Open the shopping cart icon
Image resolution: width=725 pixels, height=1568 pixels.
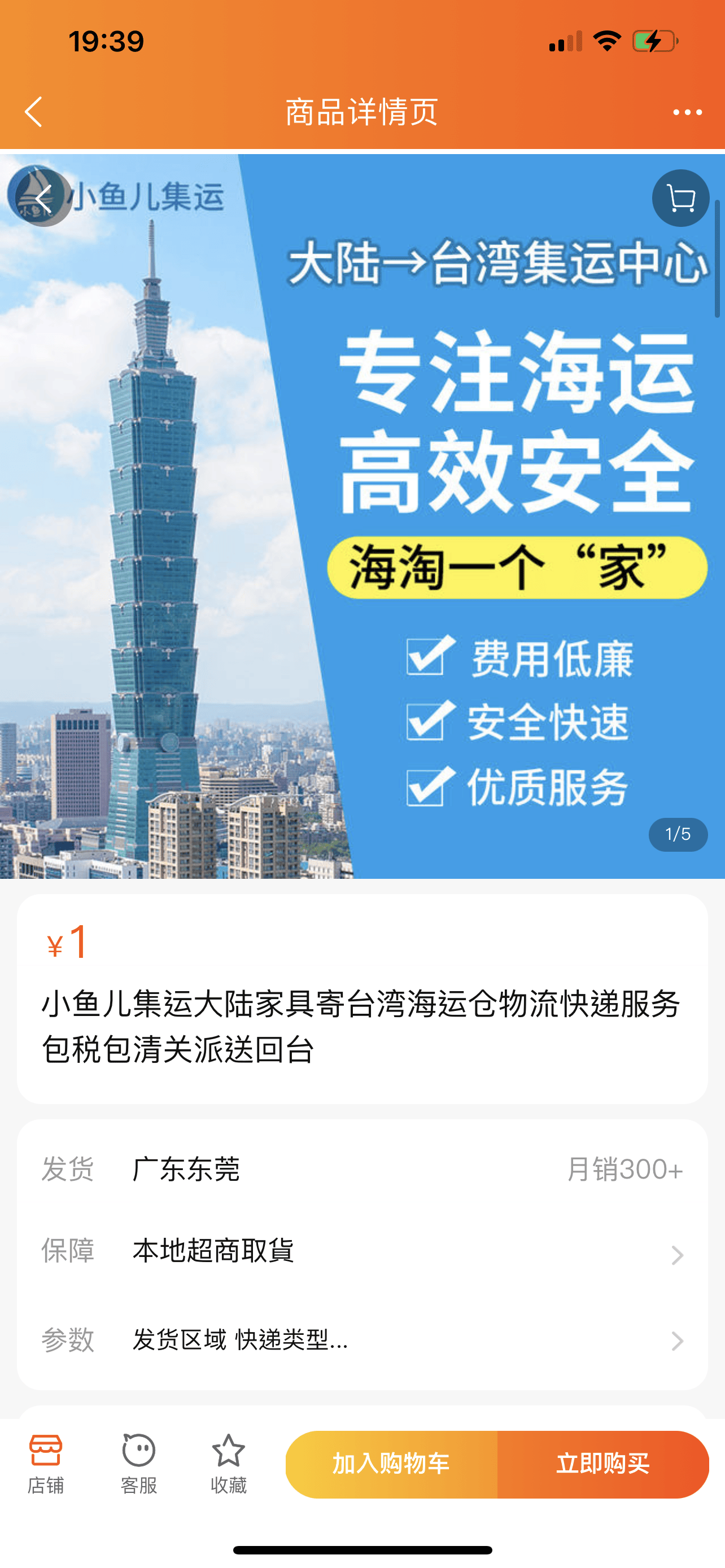(x=680, y=199)
